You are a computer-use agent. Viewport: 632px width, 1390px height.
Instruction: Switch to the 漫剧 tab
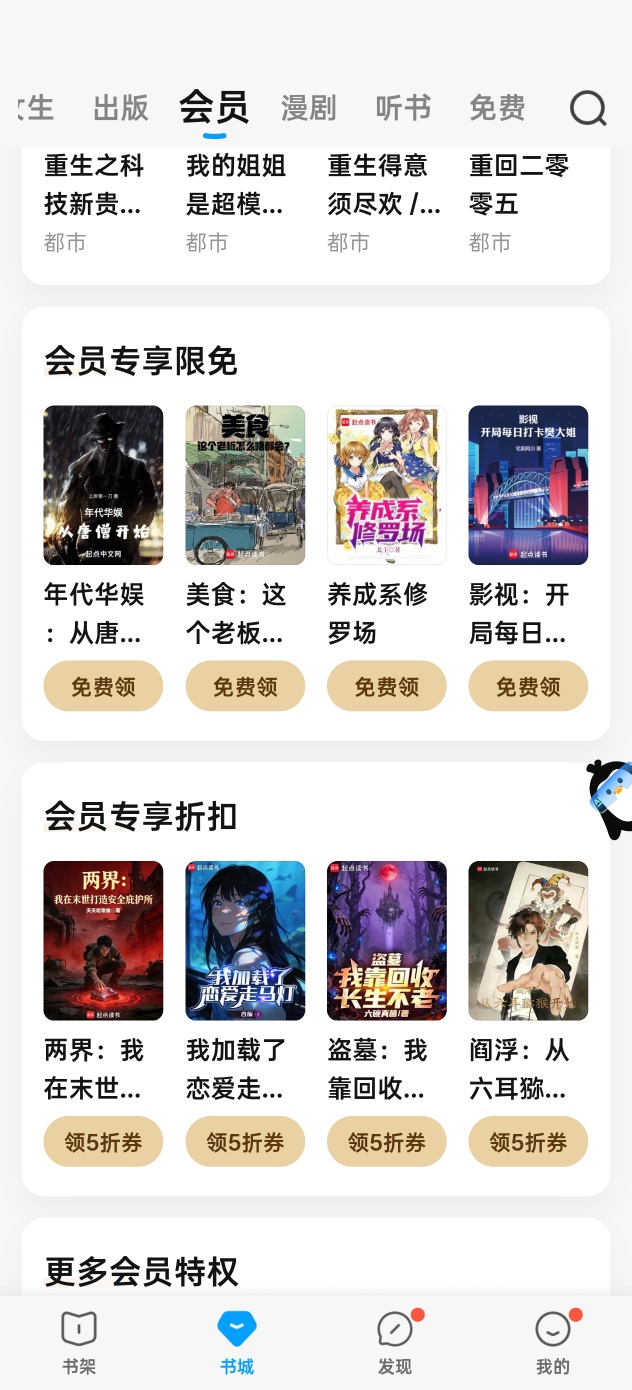pyautogui.click(x=308, y=108)
